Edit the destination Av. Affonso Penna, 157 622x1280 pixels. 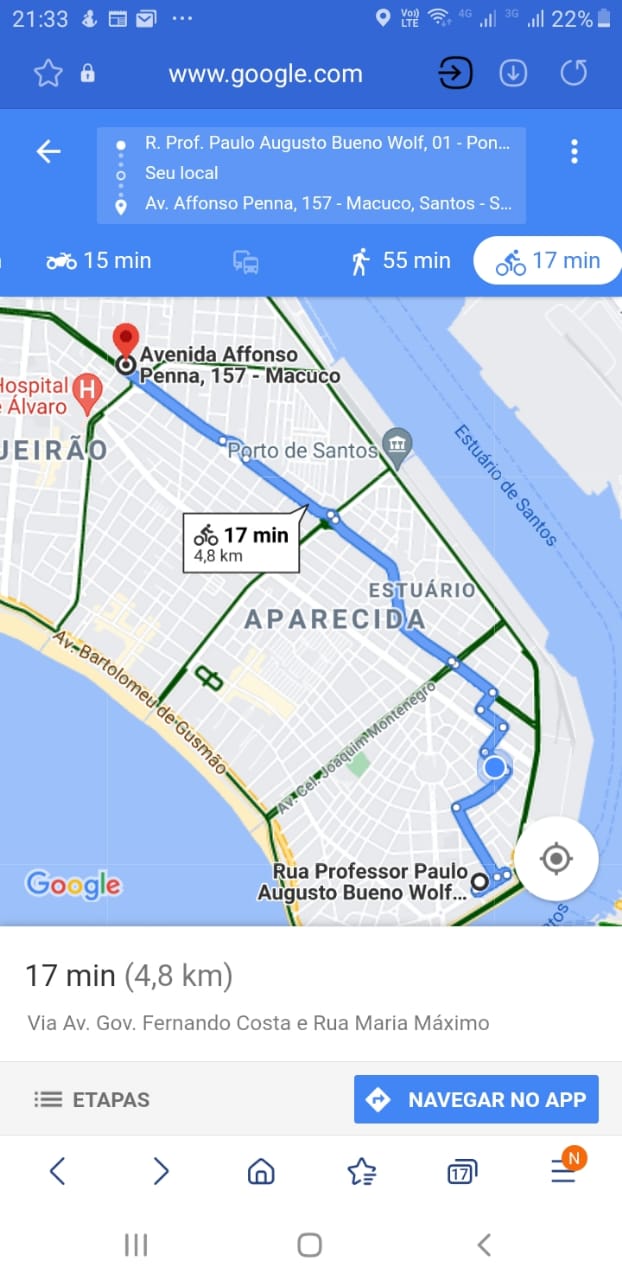327,203
